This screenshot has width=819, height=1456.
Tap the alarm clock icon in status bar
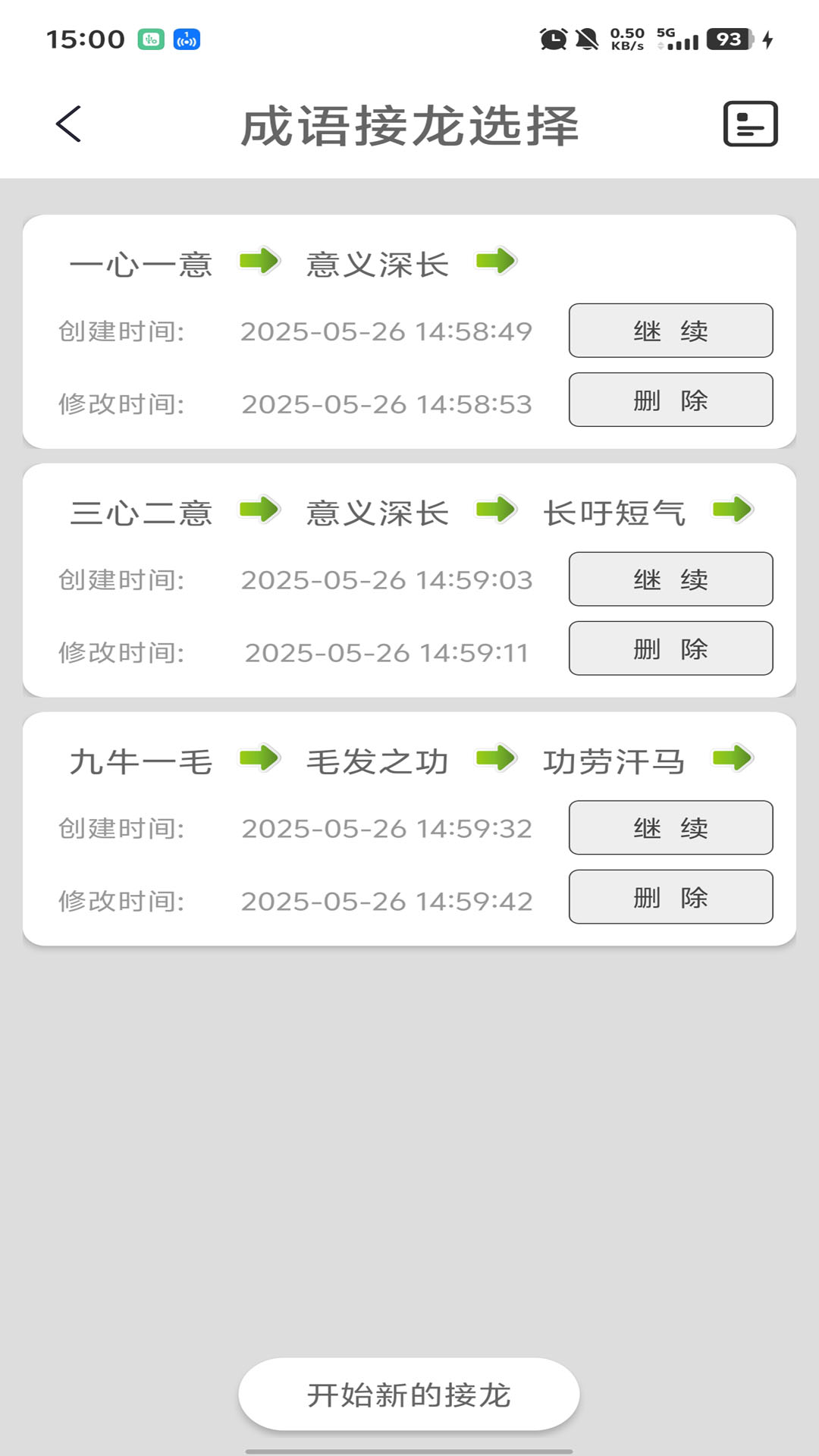point(552,39)
